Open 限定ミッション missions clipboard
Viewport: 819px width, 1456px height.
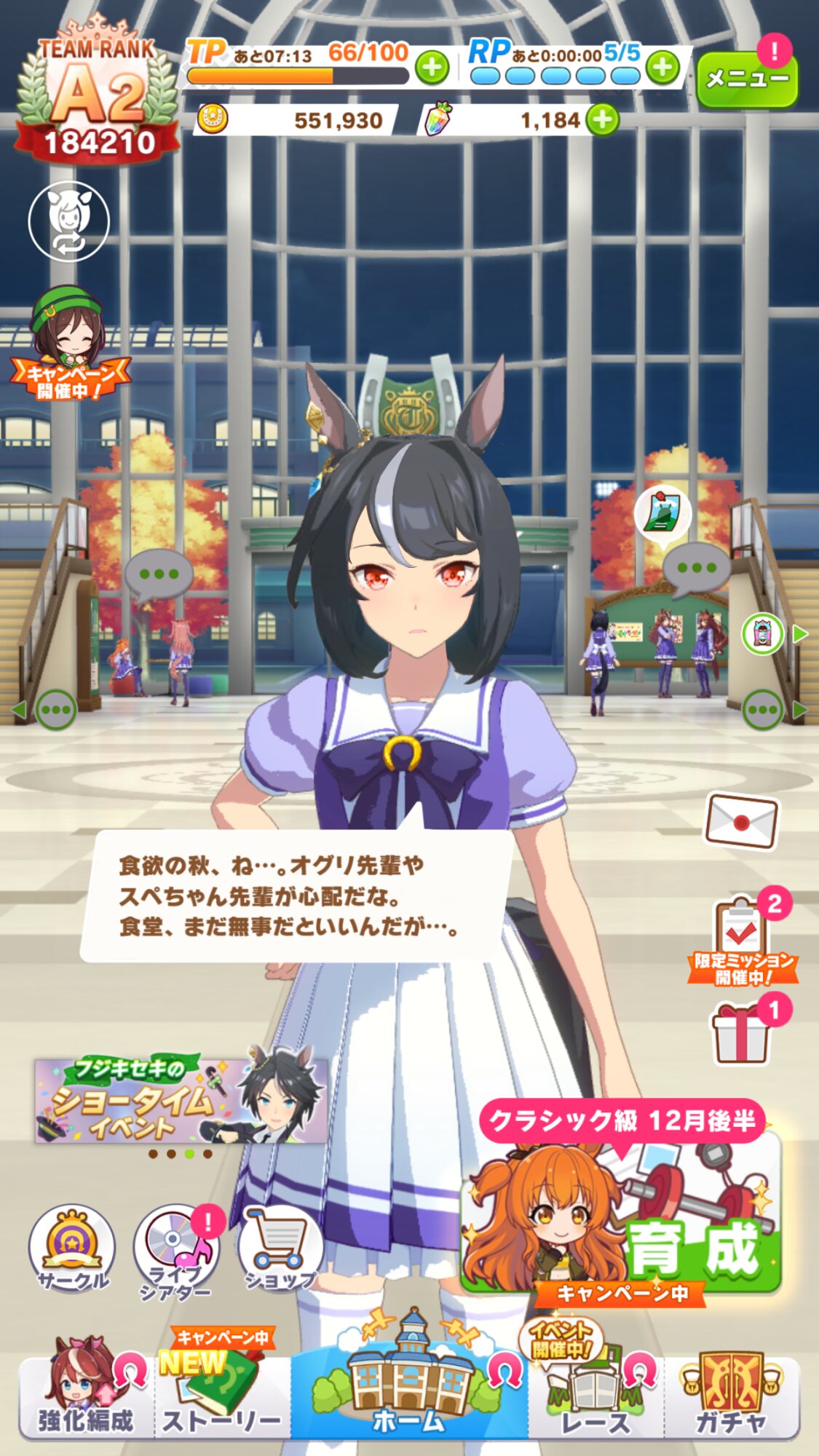pos(743,939)
